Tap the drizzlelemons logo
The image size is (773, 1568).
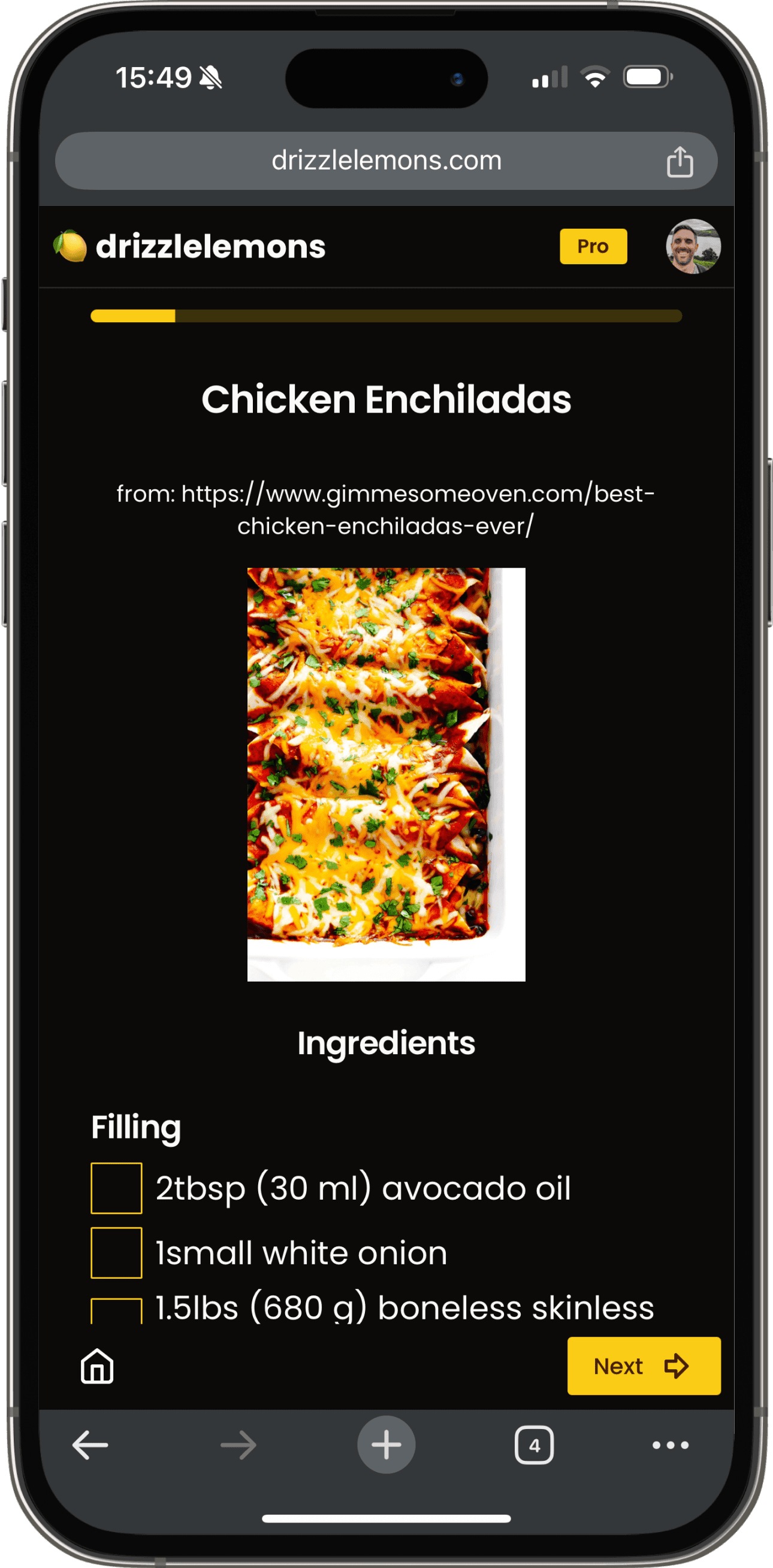[x=190, y=247]
